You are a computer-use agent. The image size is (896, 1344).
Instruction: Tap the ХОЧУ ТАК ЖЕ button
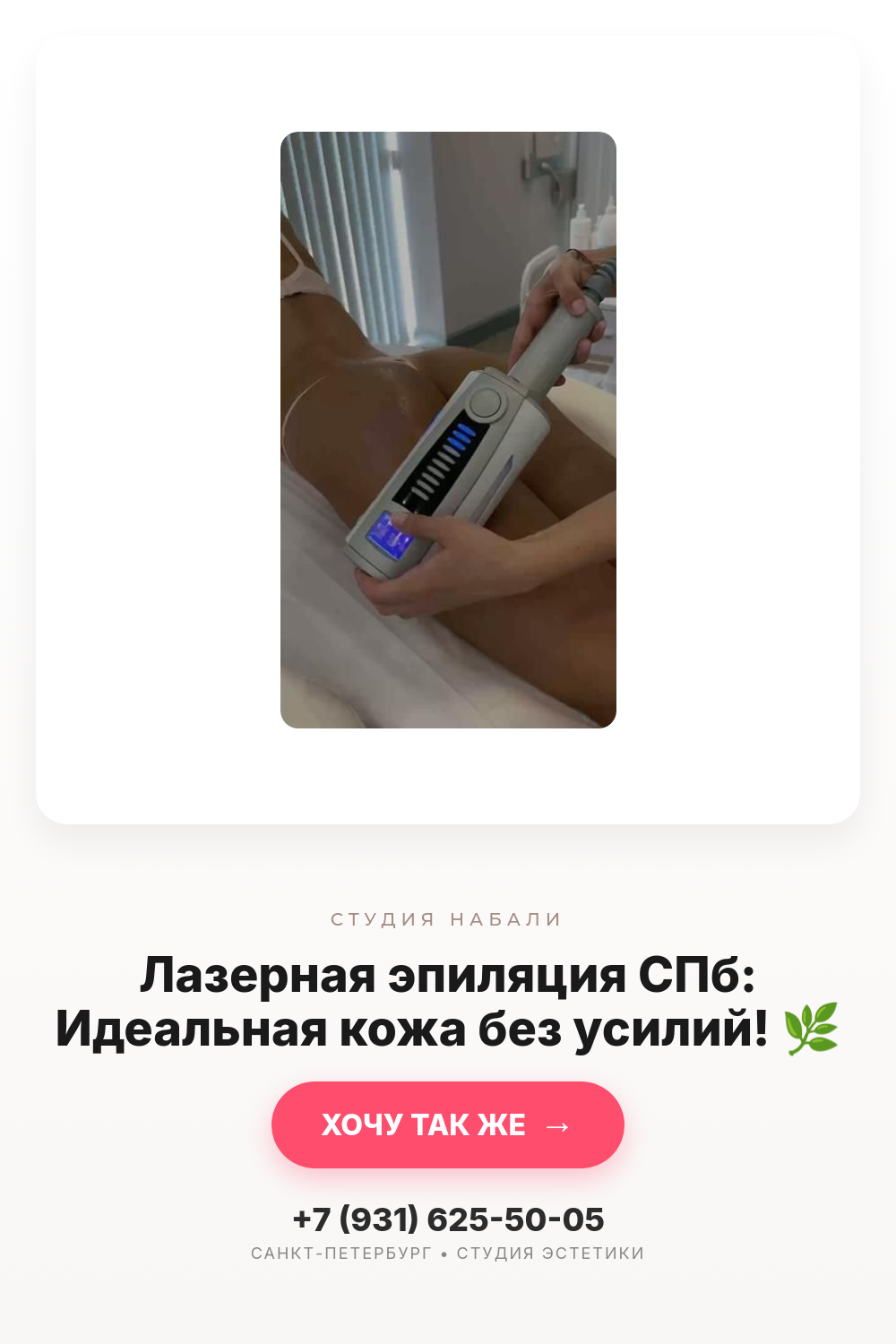[448, 1124]
